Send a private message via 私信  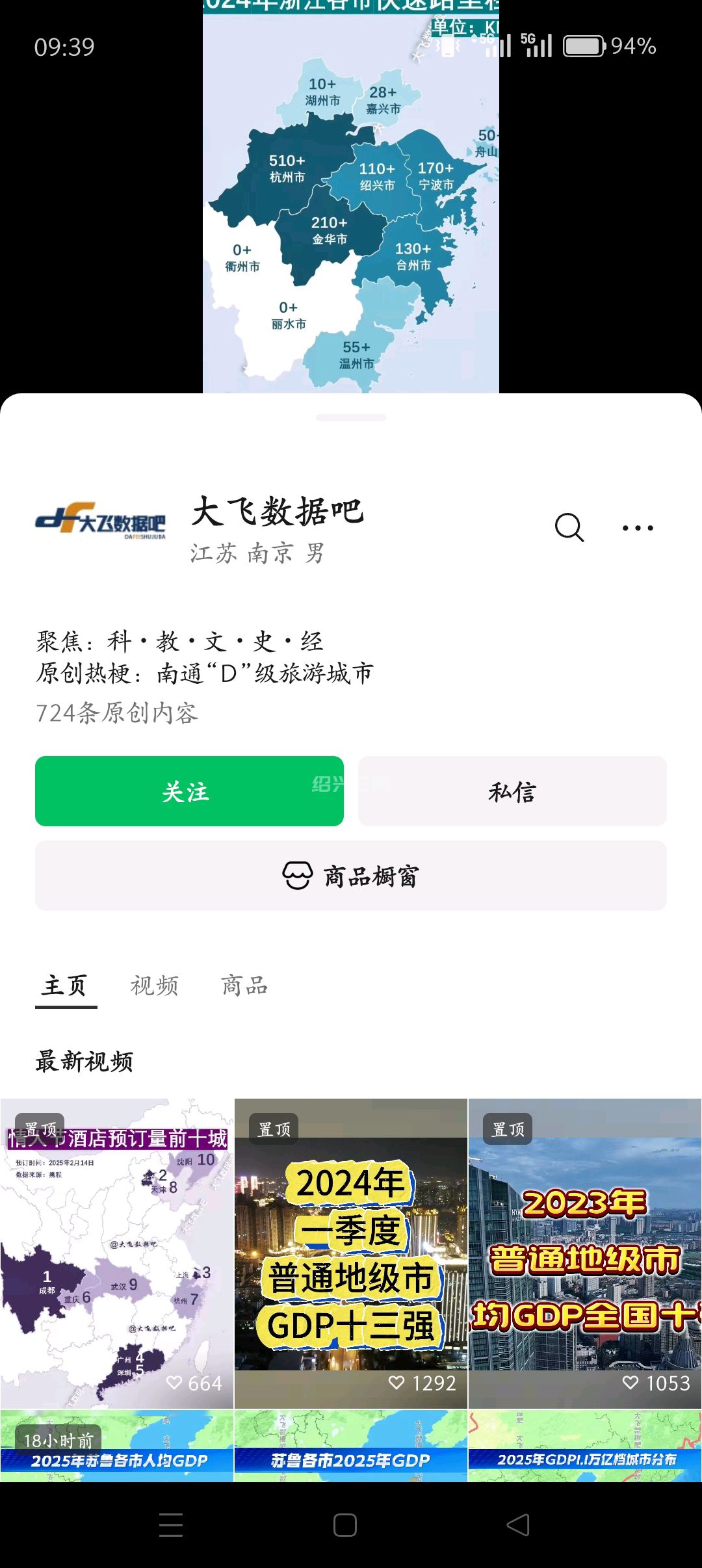click(x=512, y=791)
